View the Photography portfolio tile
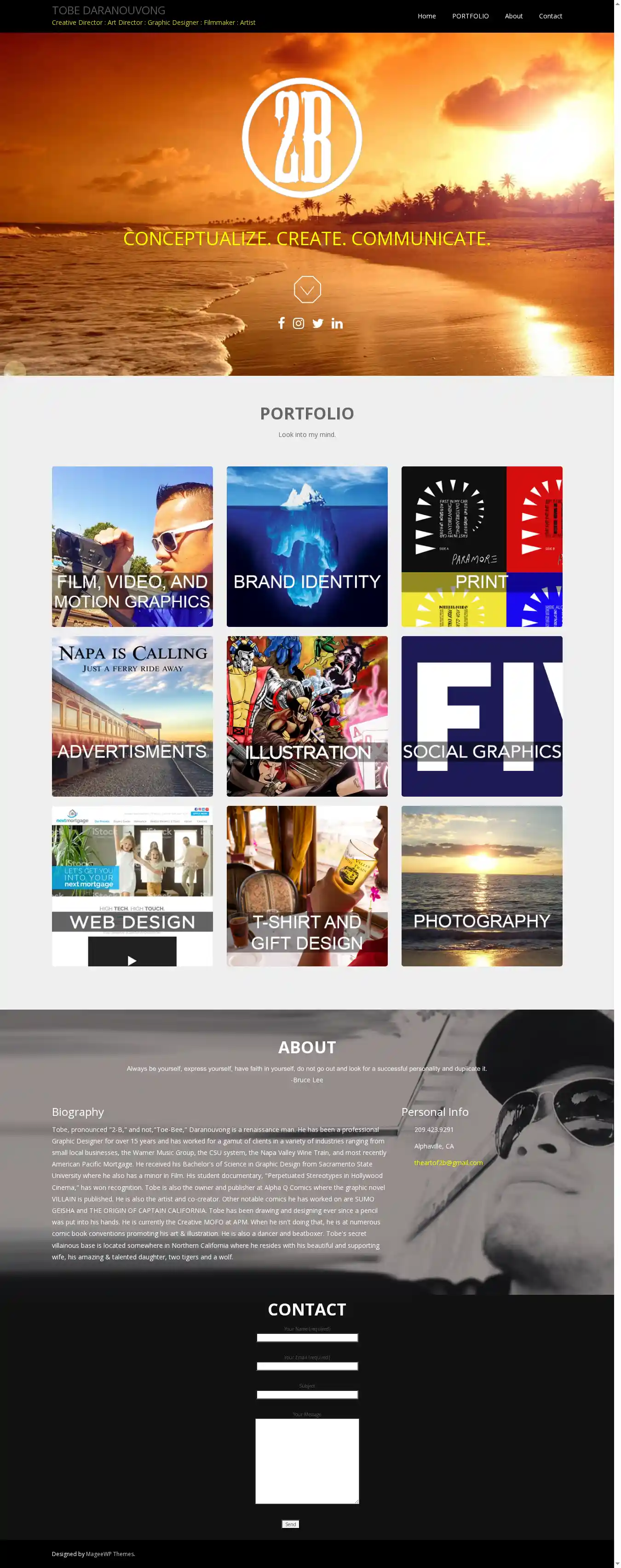 [x=482, y=886]
